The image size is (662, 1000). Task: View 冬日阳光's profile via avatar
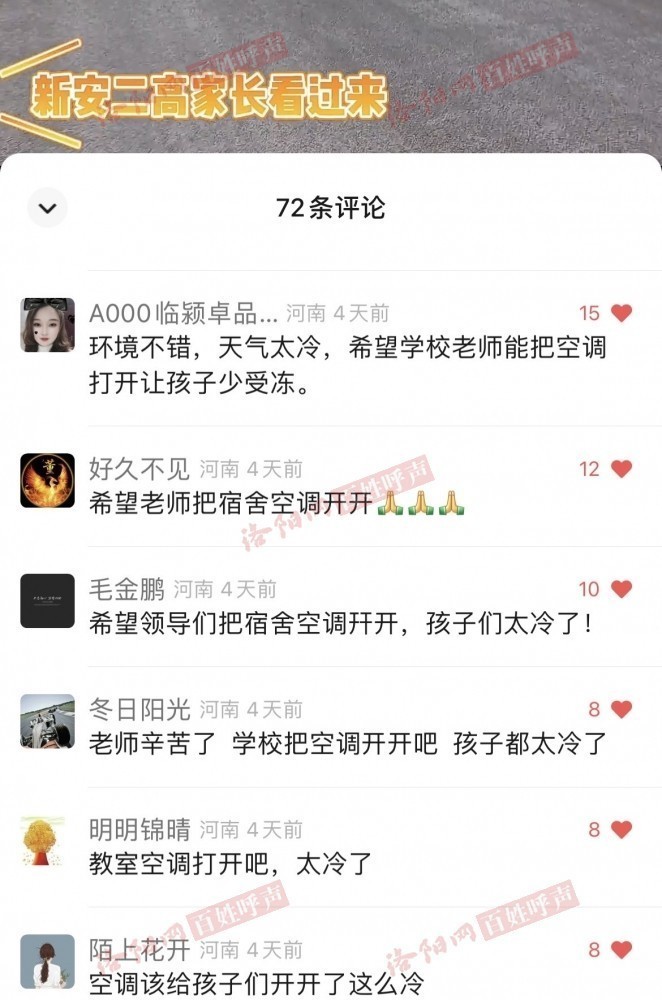click(47, 721)
